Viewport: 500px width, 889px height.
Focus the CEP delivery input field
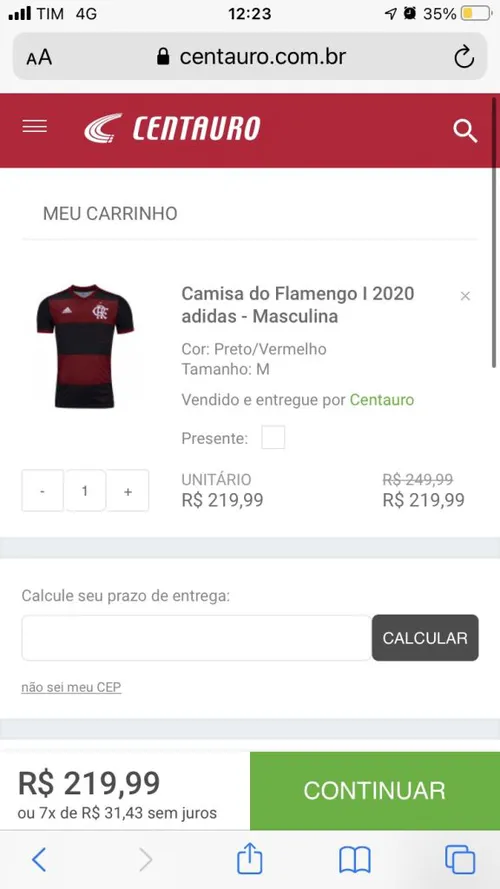[196, 638]
